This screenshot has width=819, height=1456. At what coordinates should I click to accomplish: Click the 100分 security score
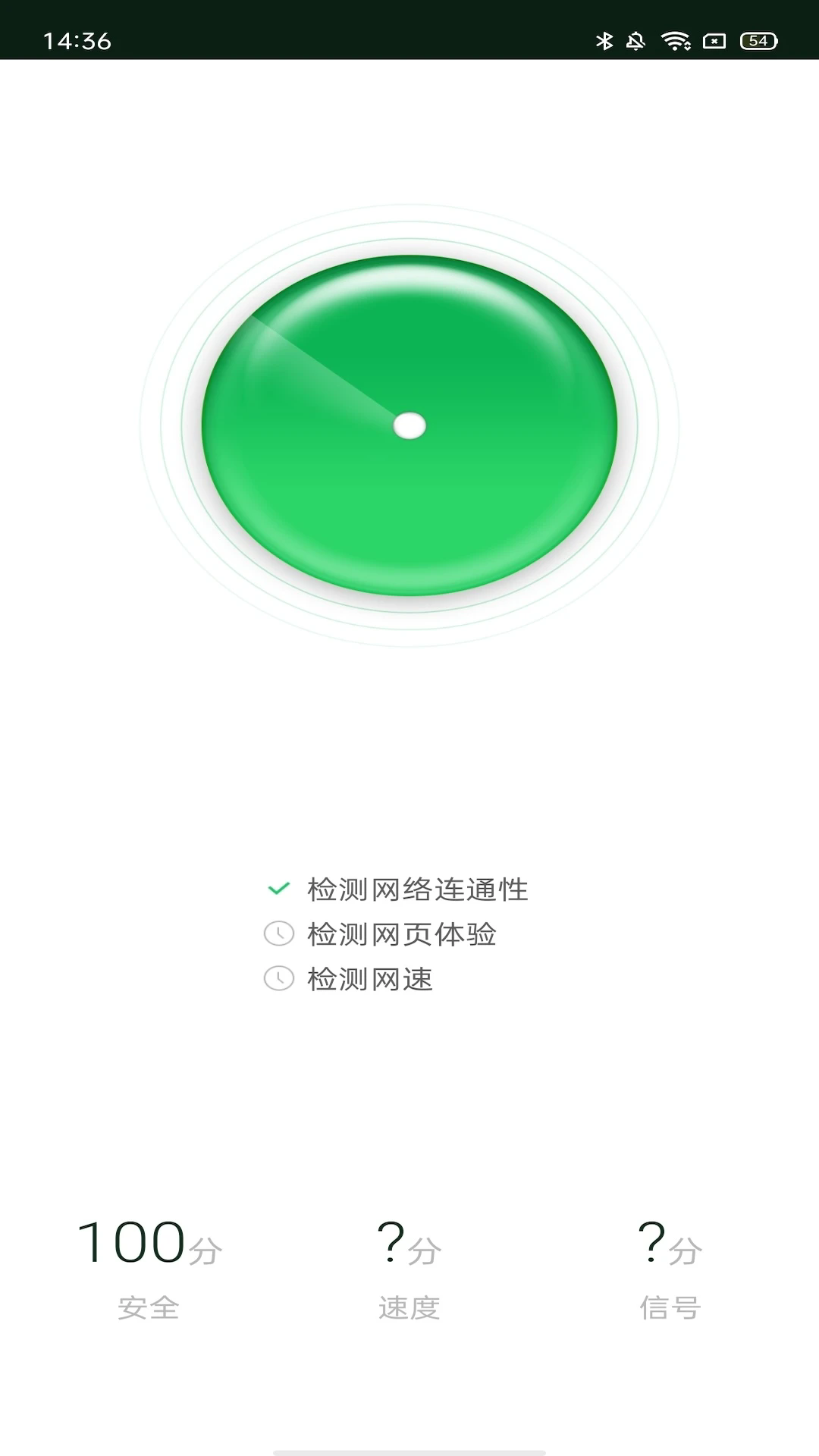pyautogui.click(x=149, y=1236)
